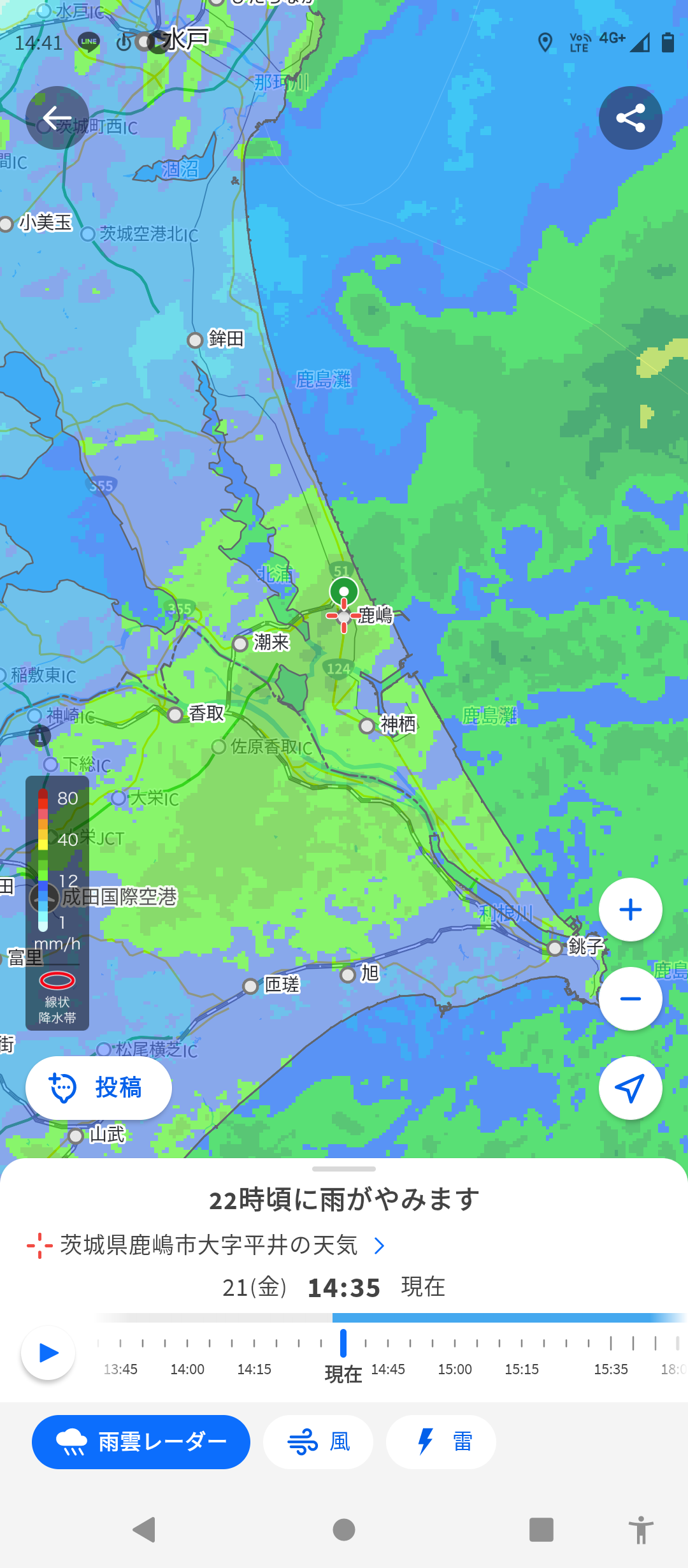Switch to the 雷 lightning layer

coord(441,1442)
